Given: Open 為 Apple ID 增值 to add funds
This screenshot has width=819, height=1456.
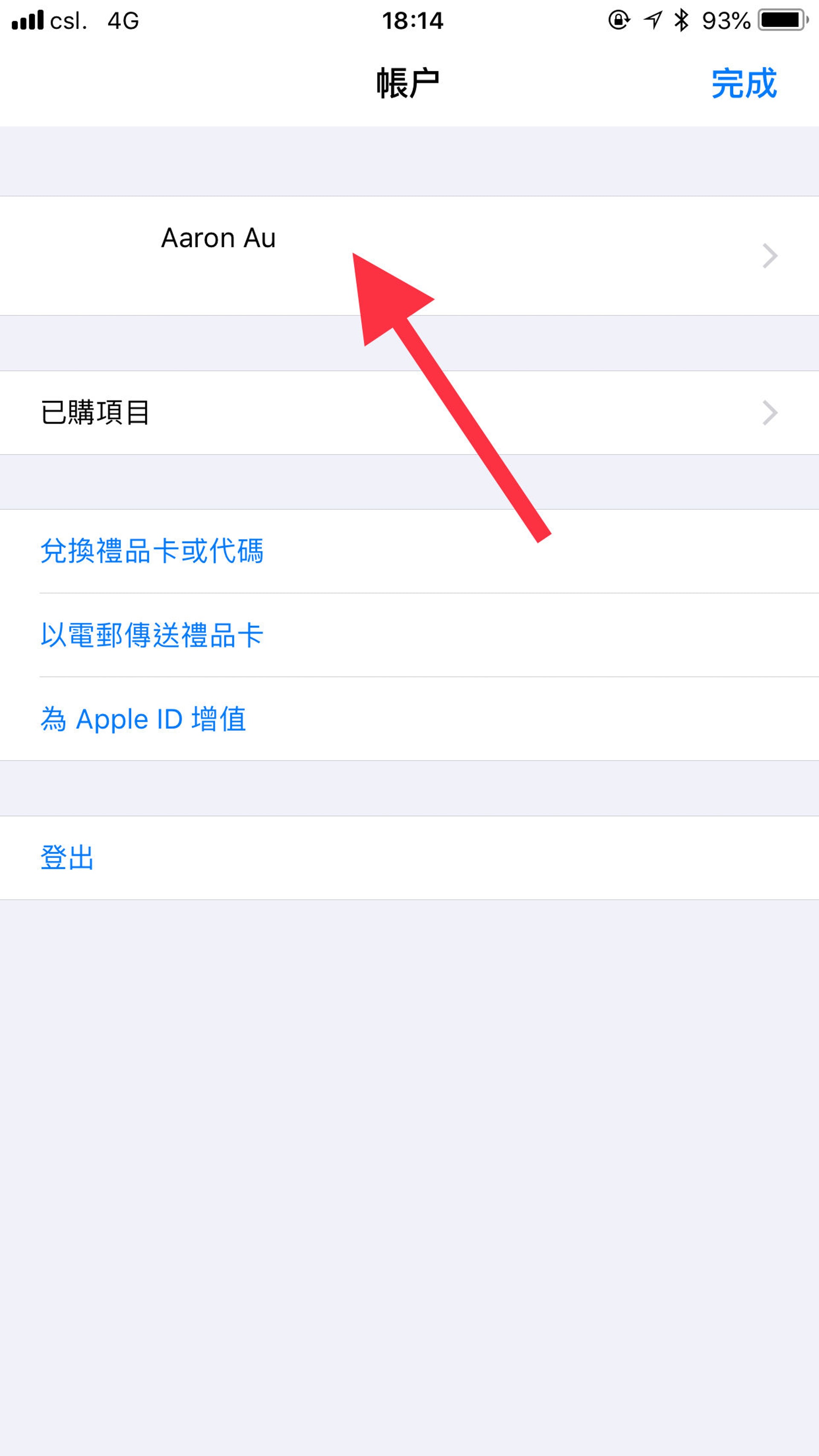Looking at the screenshot, I should [143, 719].
